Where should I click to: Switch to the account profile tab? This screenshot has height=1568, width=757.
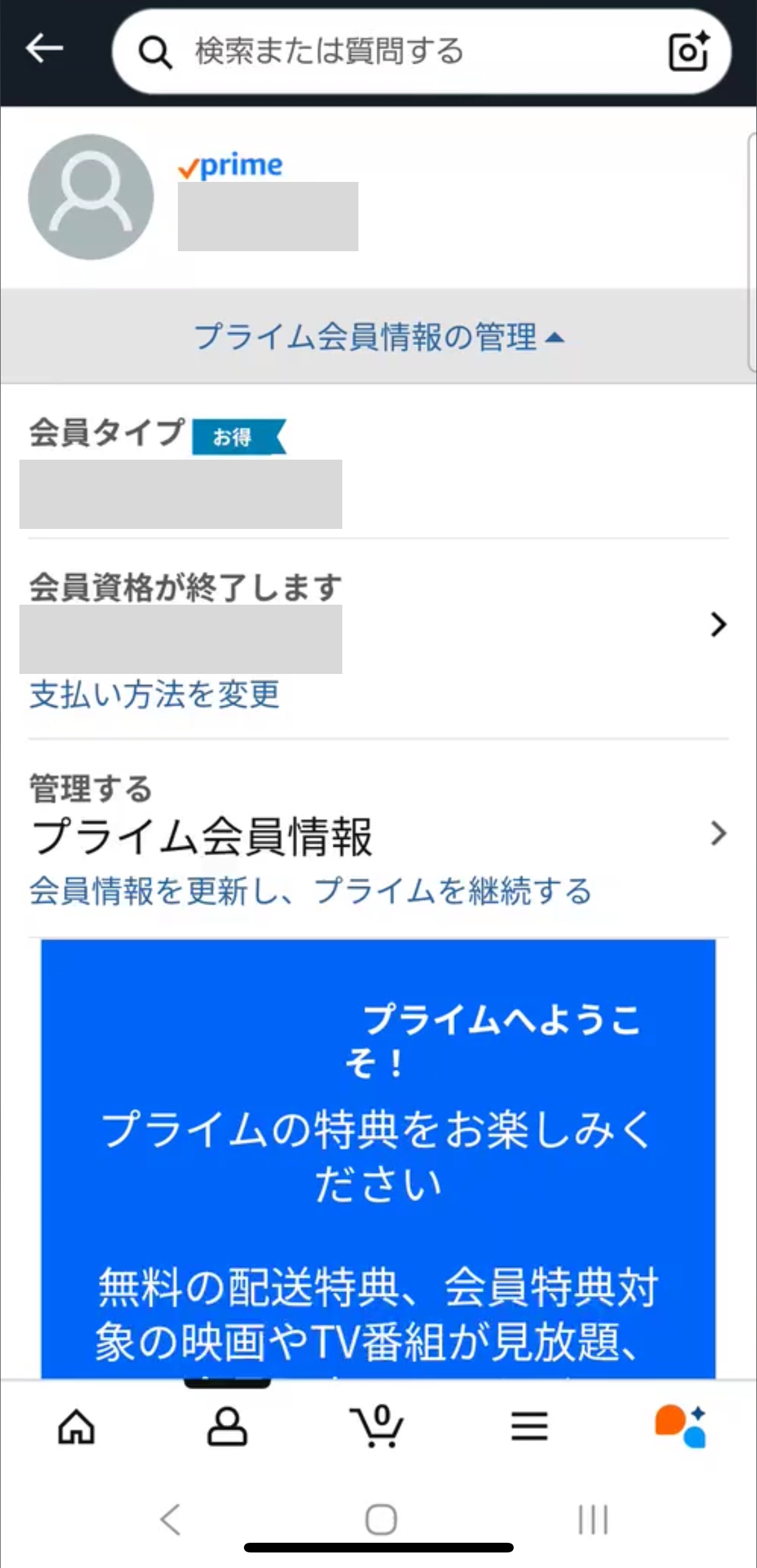pos(227,1427)
